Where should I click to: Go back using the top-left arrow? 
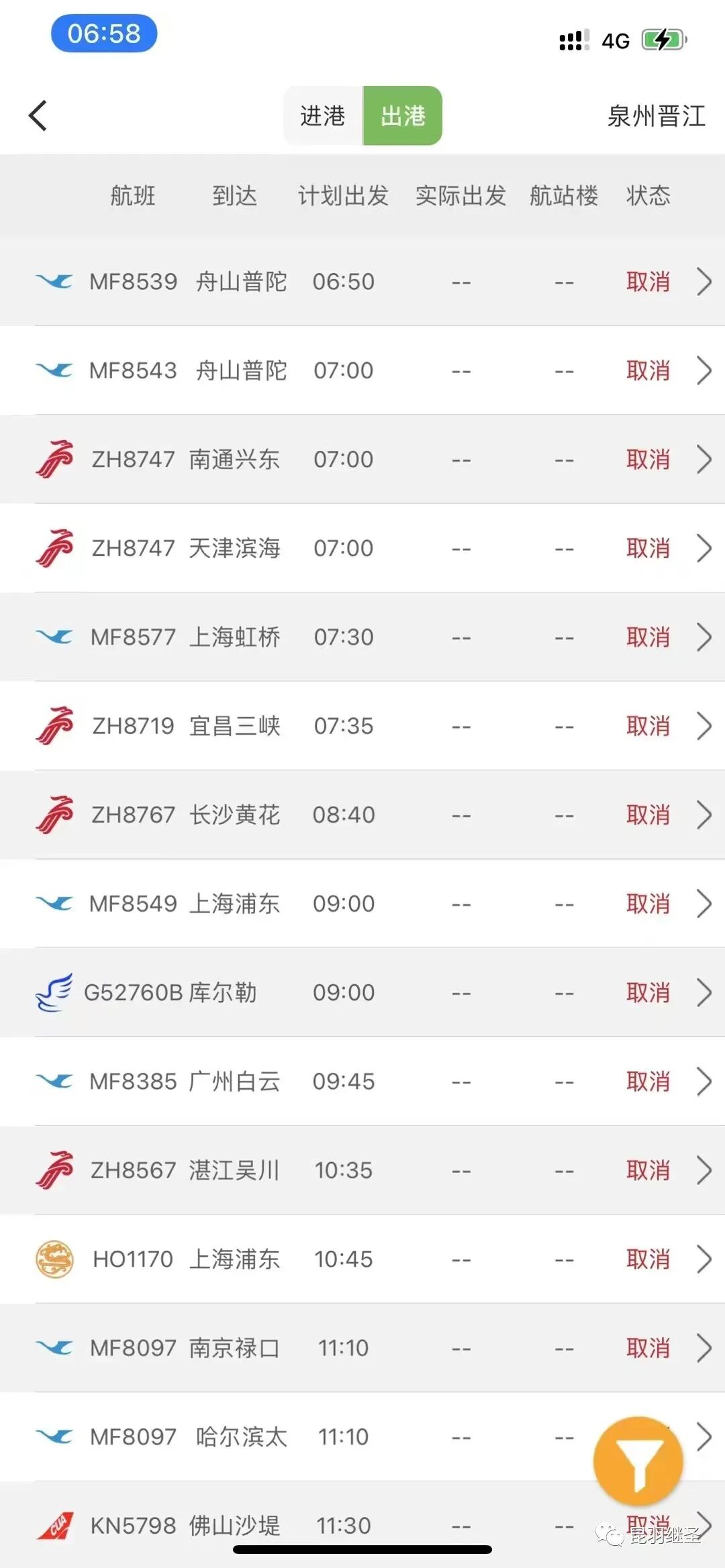click(x=38, y=115)
